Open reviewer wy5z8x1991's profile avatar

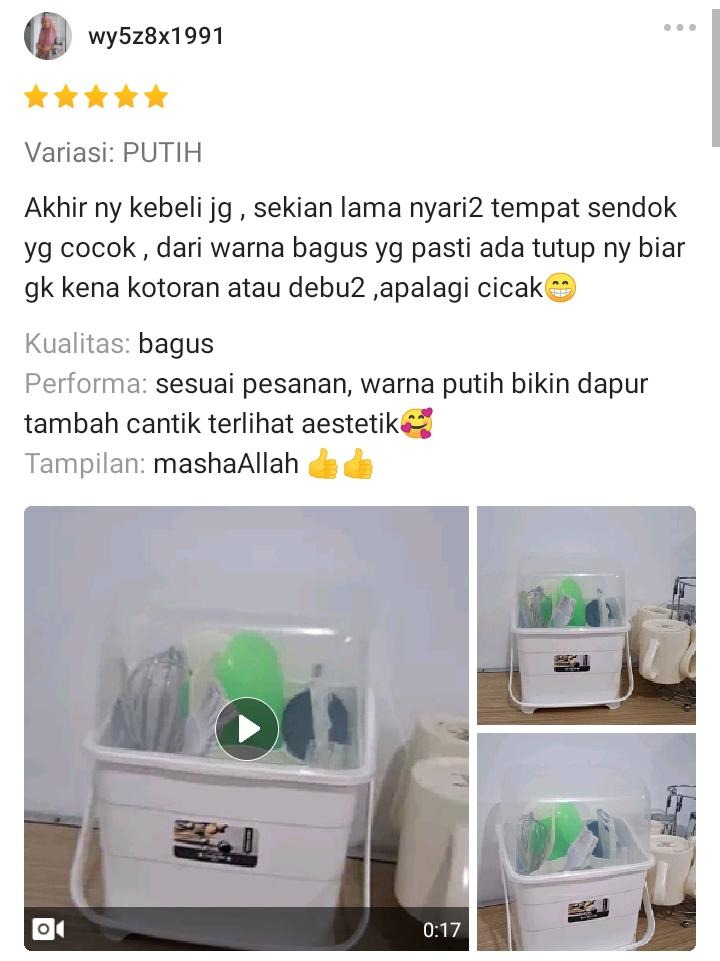tap(47, 37)
